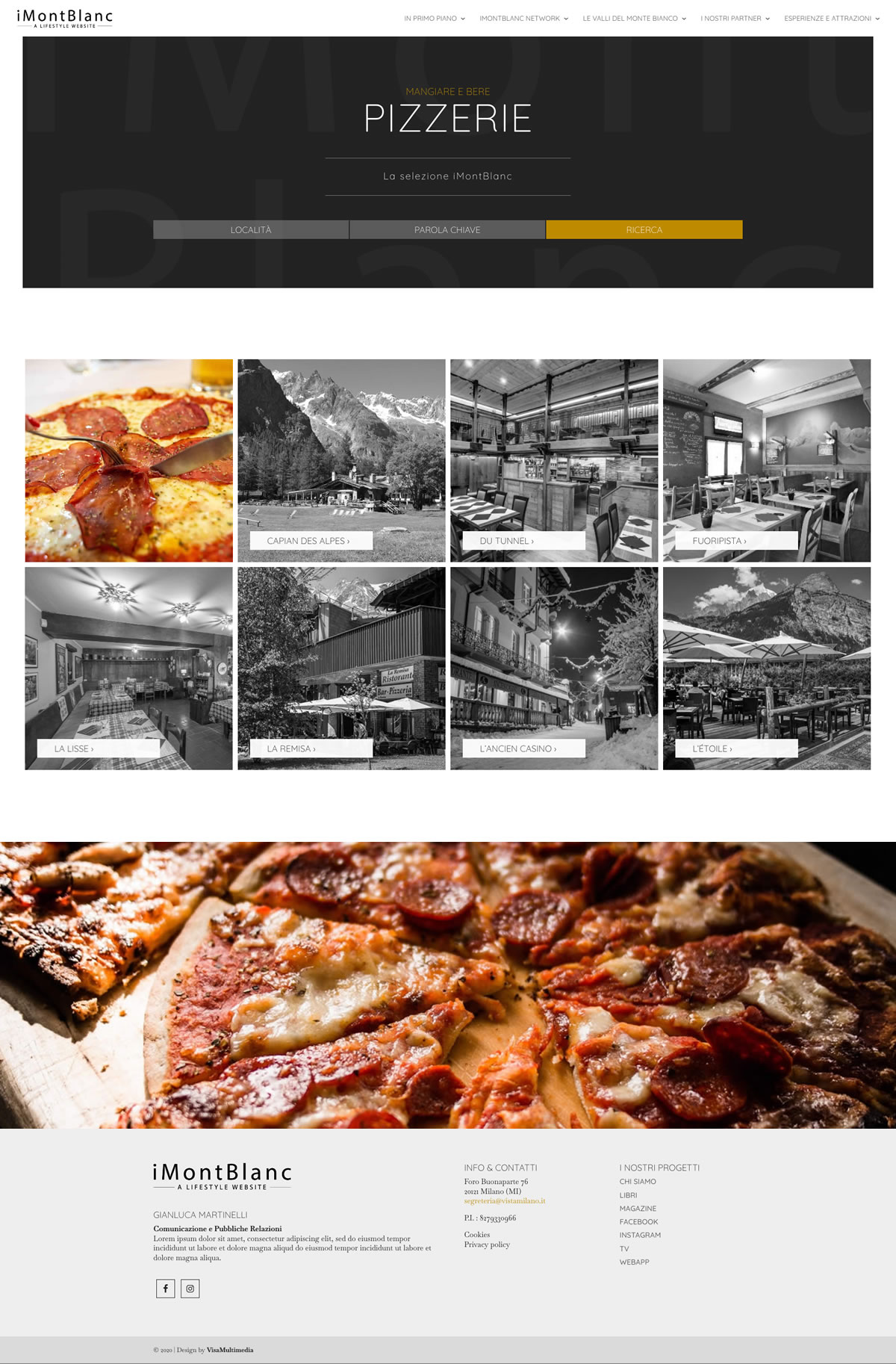Open Le Valli del Monte Bianco dropdown
Screen dimensions: 896x1364
tap(634, 19)
